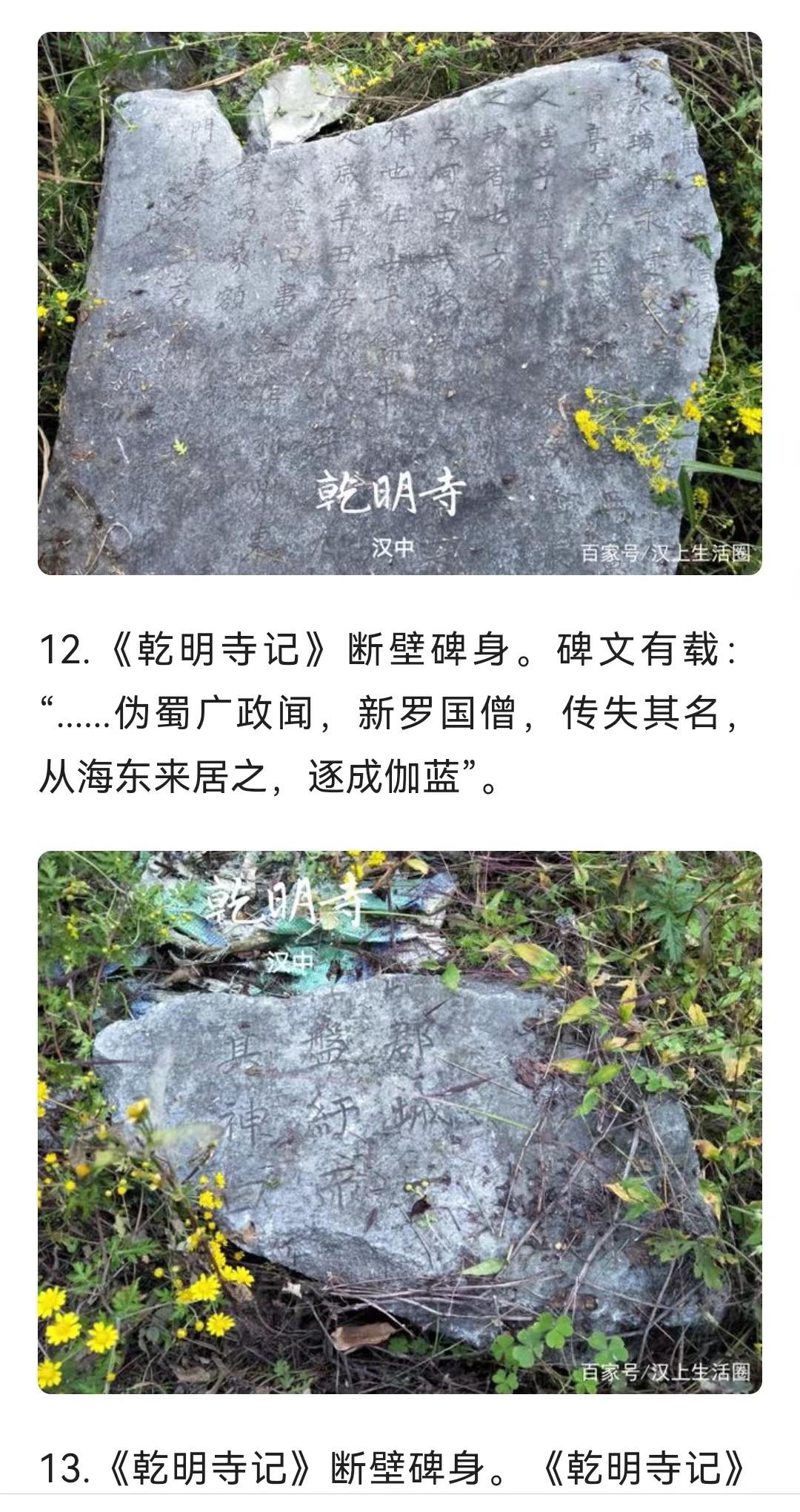Screen dimensions: 800x1512
Task: Open the stele photo above caption 12
Action: [x=400, y=303]
